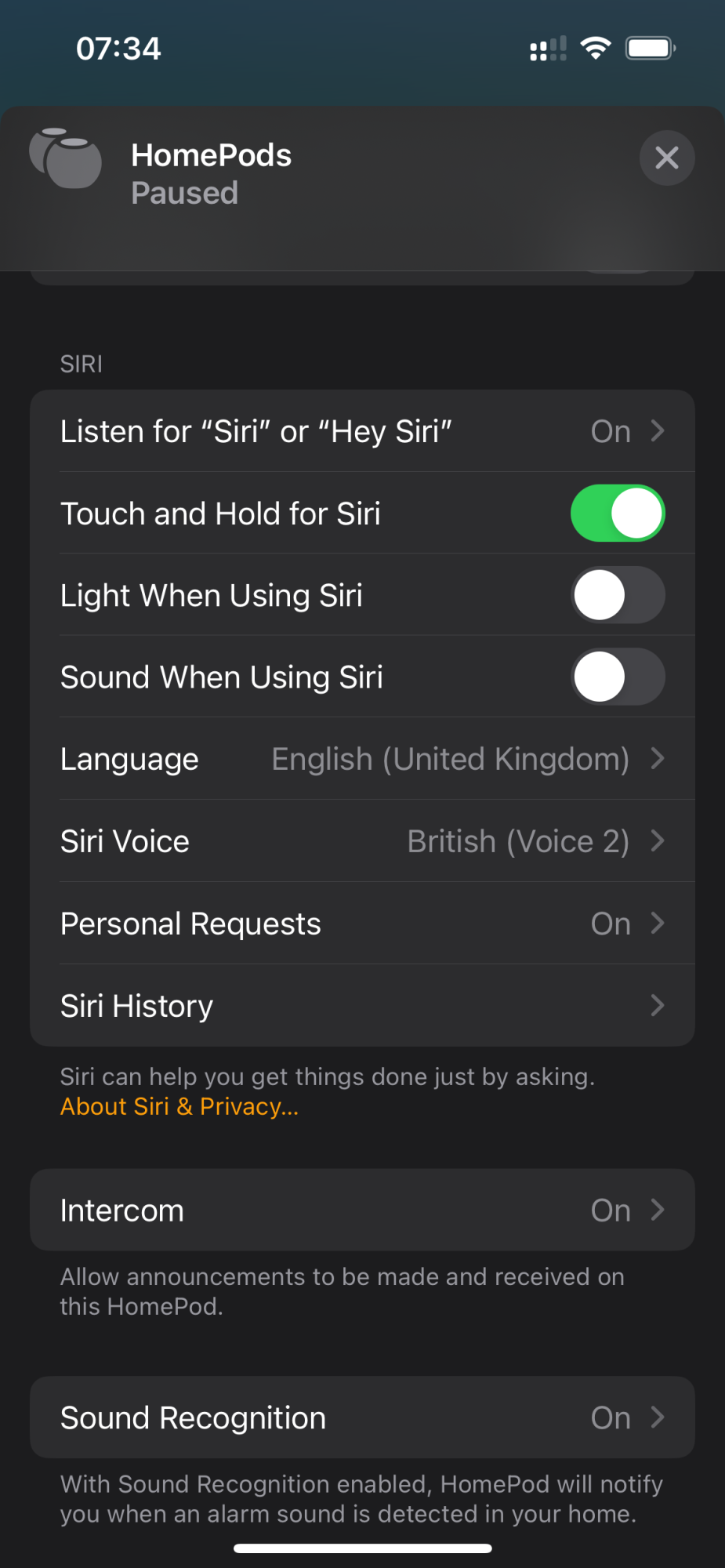Turn off Touch and Hold for Siri
This screenshot has height=1568, width=725.
pyautogui.click(x=617, y=514)
